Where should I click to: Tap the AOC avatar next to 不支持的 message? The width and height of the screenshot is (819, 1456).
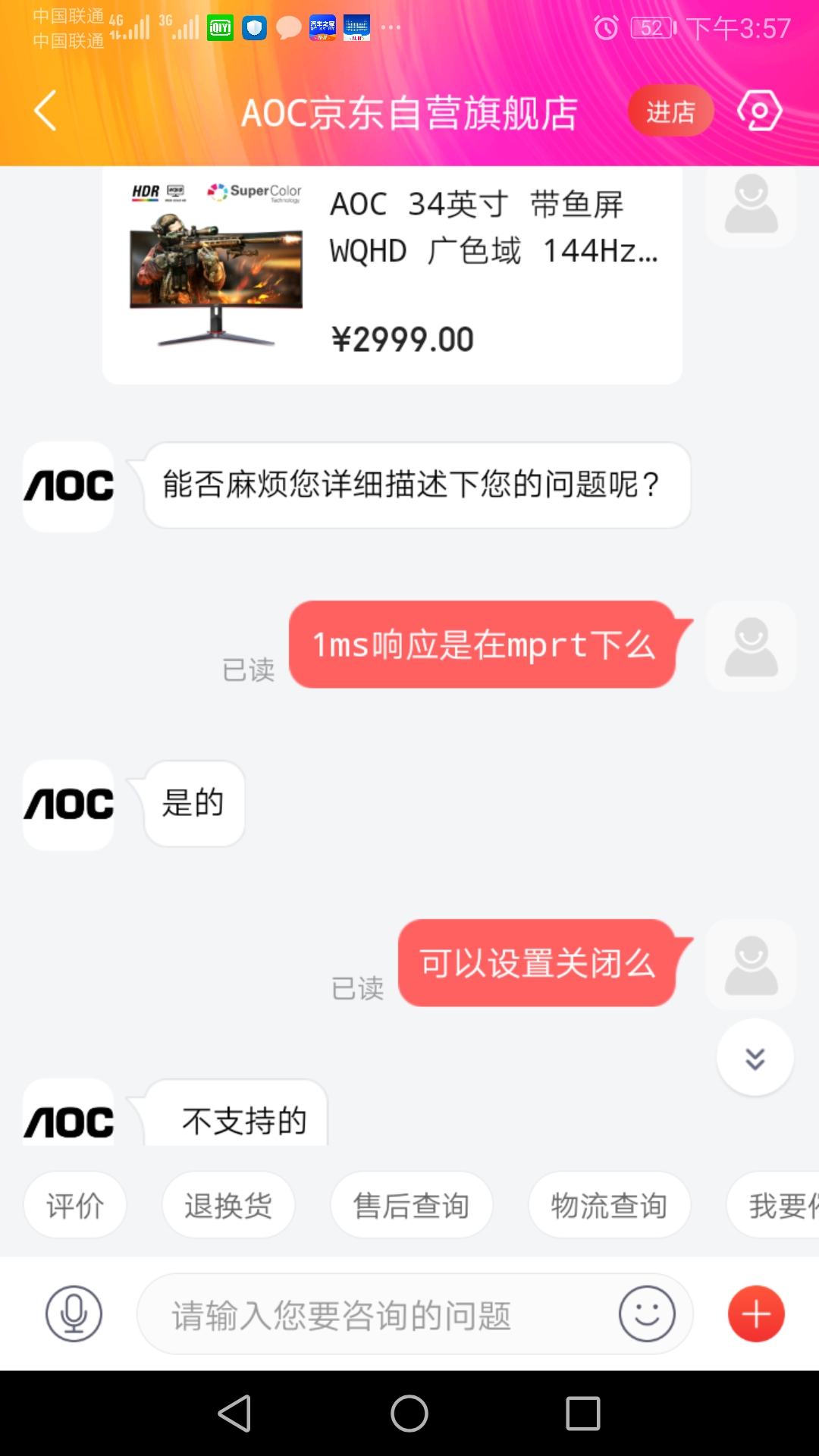[x=67, y=1115]
